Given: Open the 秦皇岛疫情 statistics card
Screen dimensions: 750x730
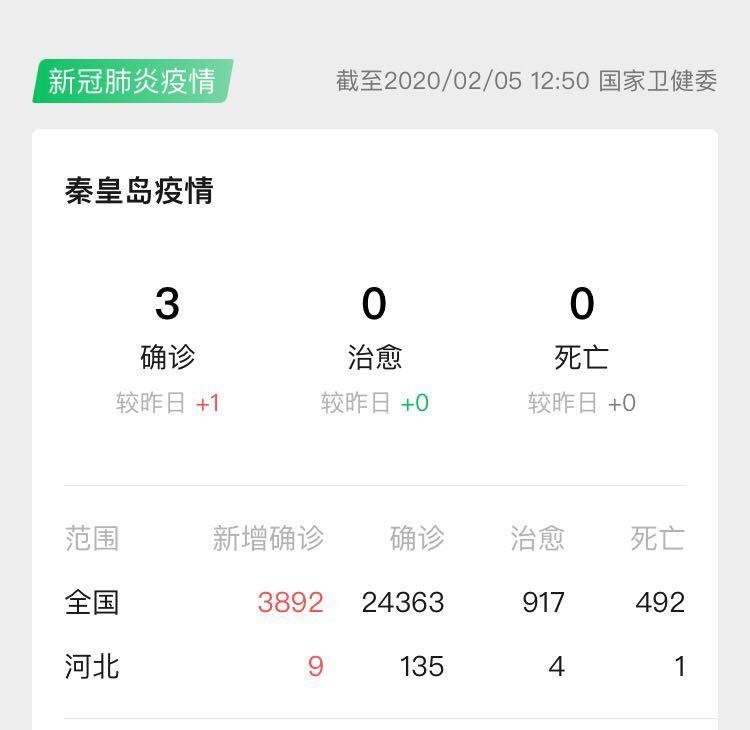Looking at the screenshot, I should 140,191.
